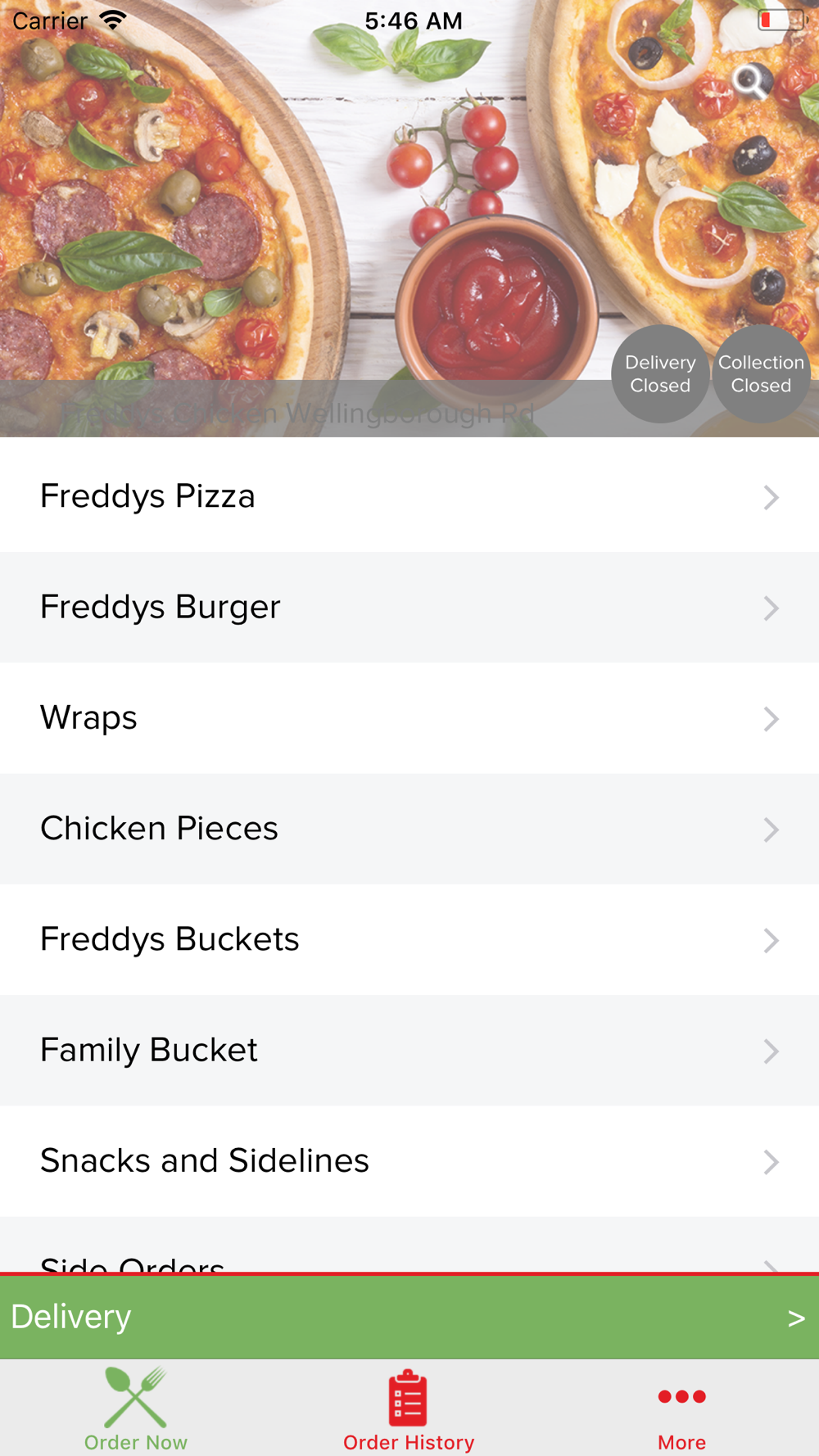Open the Freddys Pizza category
The image size is (819, 1456).
point(409,496)
